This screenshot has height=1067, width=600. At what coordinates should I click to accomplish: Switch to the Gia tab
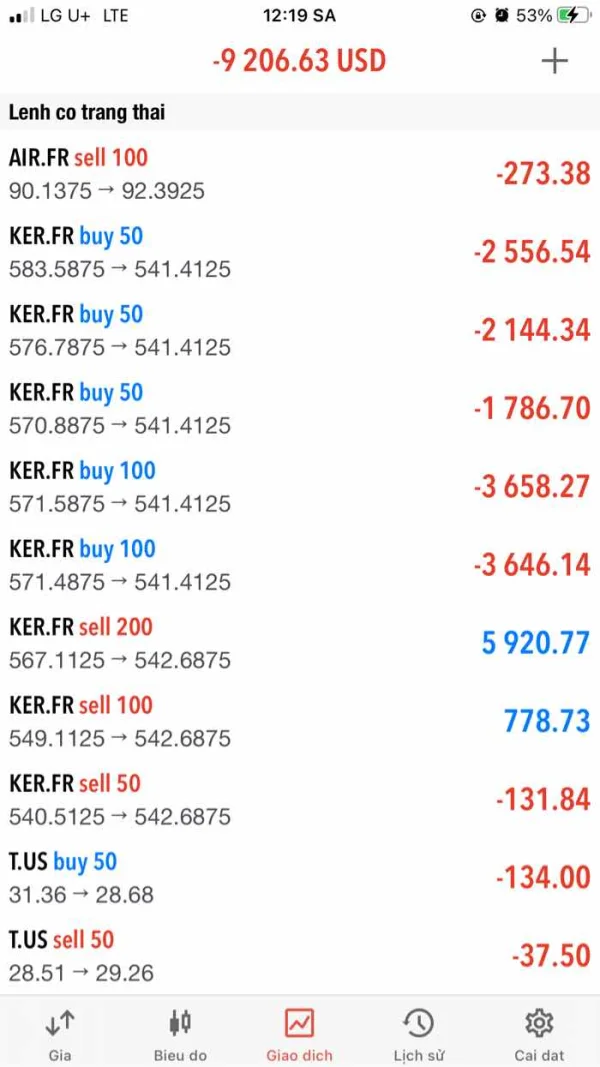[x=60, y=1033]
